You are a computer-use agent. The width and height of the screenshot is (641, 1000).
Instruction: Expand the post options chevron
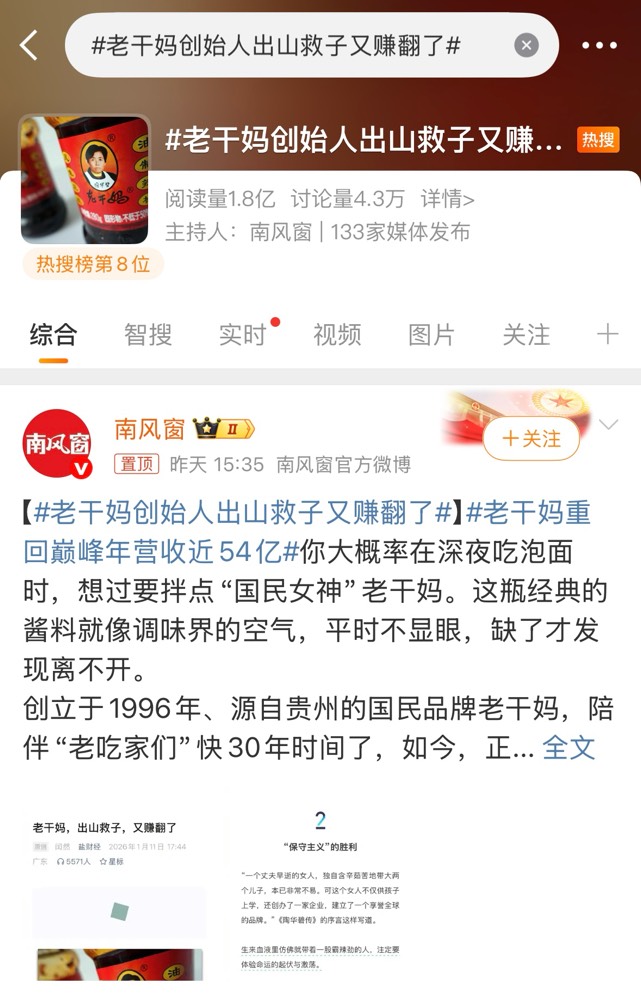point(608,426)
